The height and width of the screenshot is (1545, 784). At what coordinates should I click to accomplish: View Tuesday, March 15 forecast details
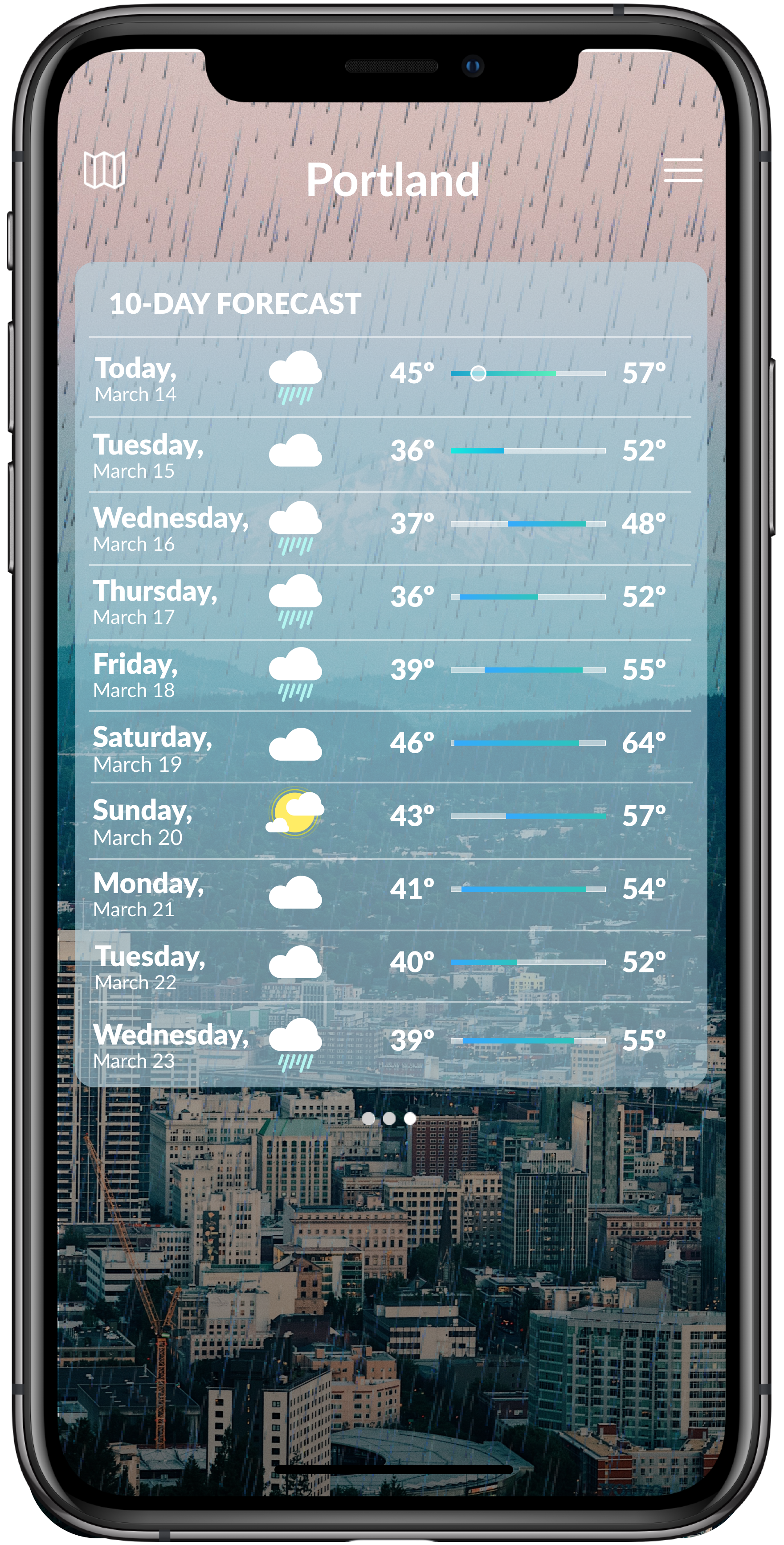[x=390, y=455]
